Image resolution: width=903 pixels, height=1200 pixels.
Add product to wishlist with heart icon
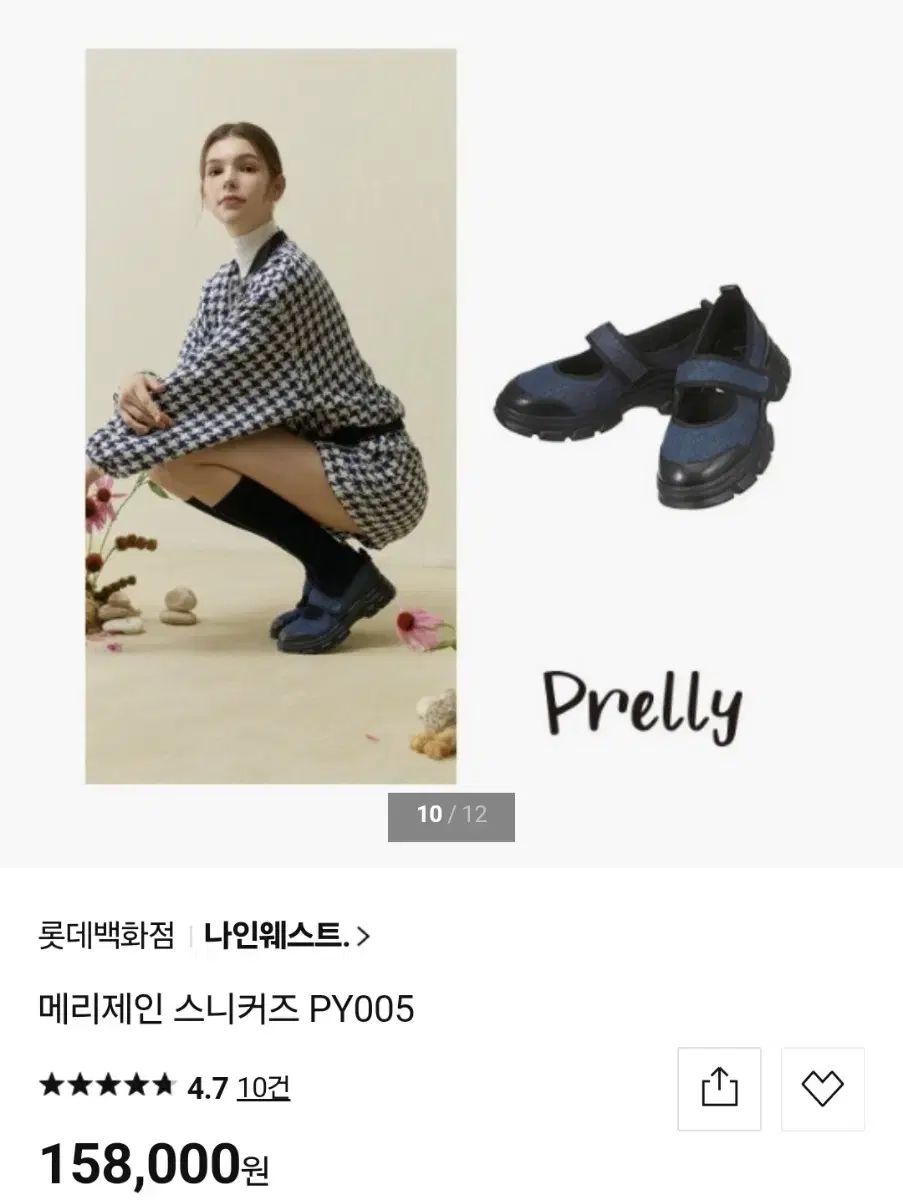click(x=822, y=1089)
